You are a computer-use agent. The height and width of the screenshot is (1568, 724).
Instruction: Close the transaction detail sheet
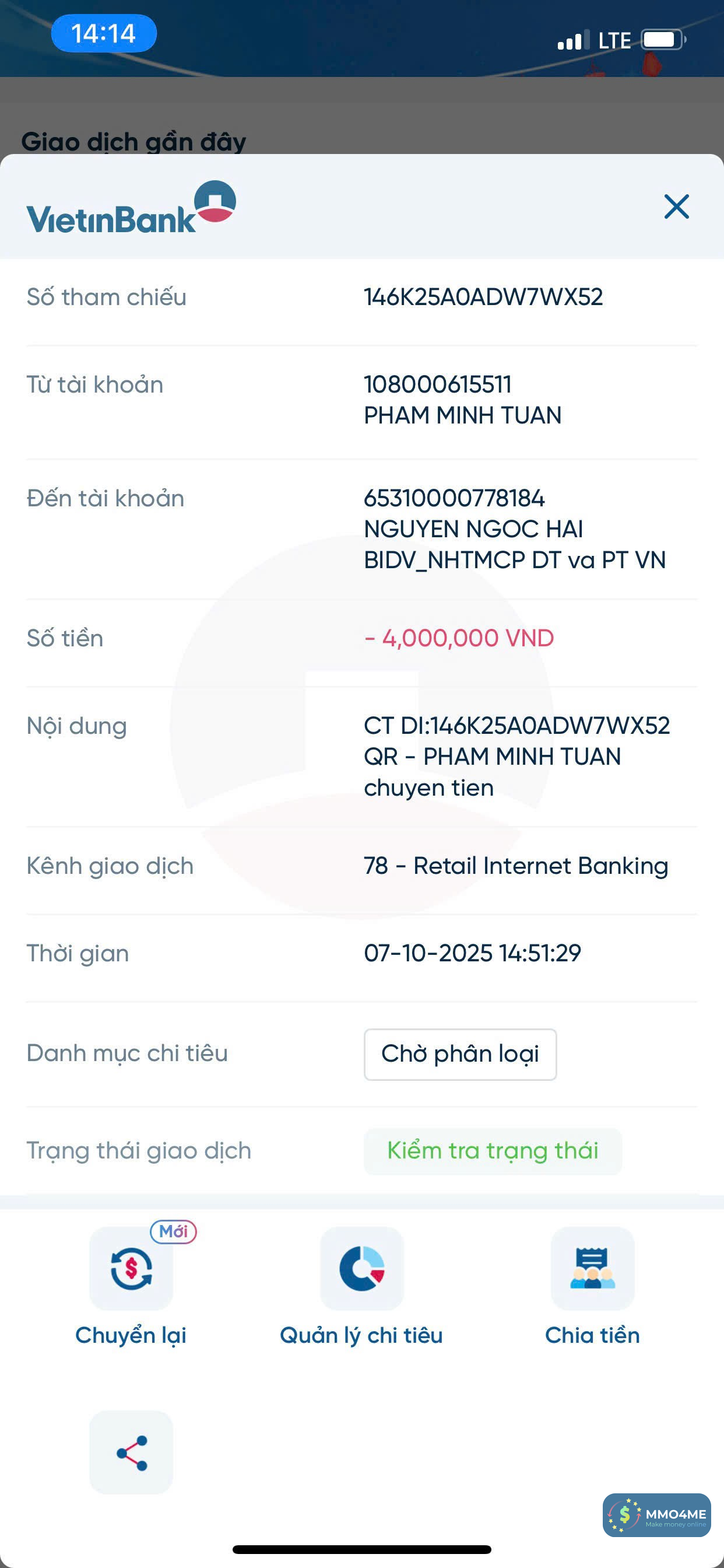[676, 206]
